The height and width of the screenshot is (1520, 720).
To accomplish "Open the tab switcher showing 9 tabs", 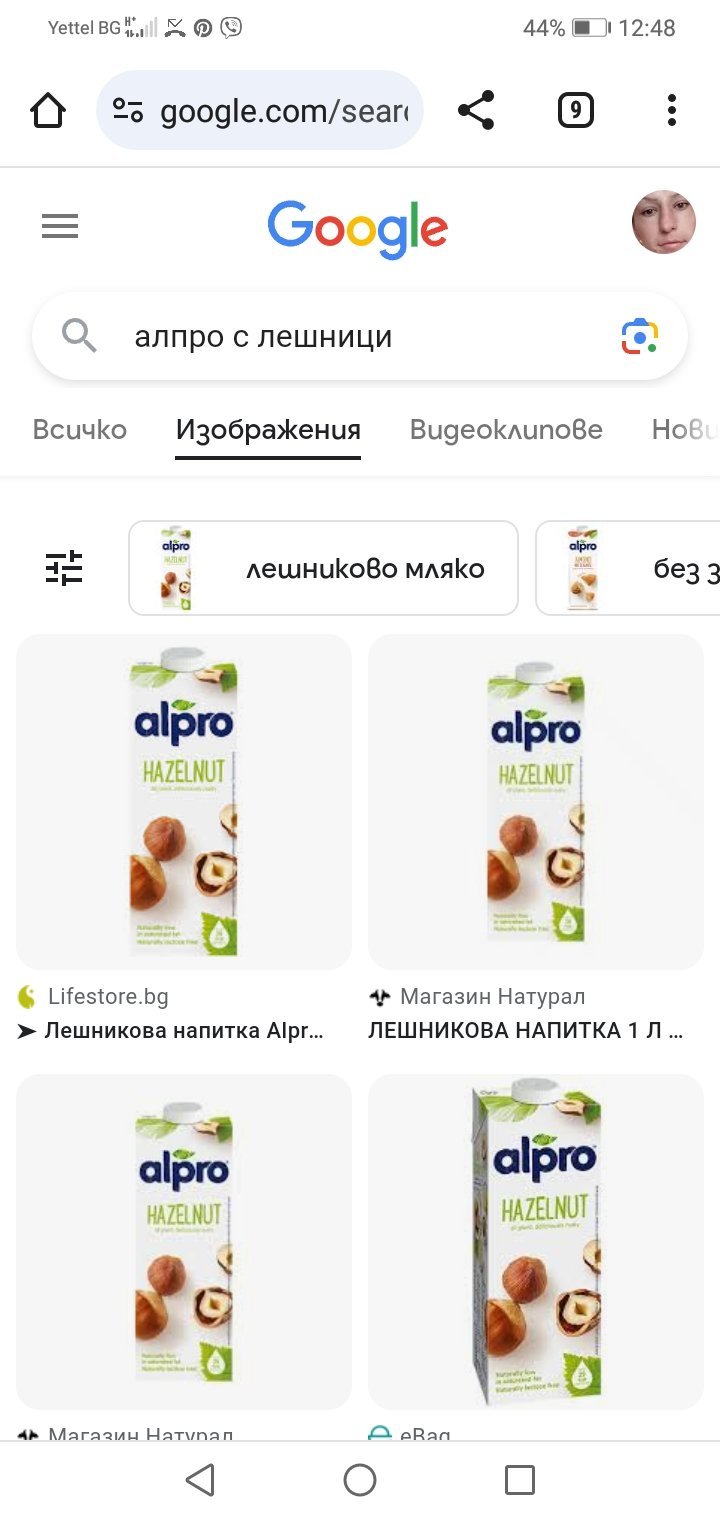I will click(575, 111).
